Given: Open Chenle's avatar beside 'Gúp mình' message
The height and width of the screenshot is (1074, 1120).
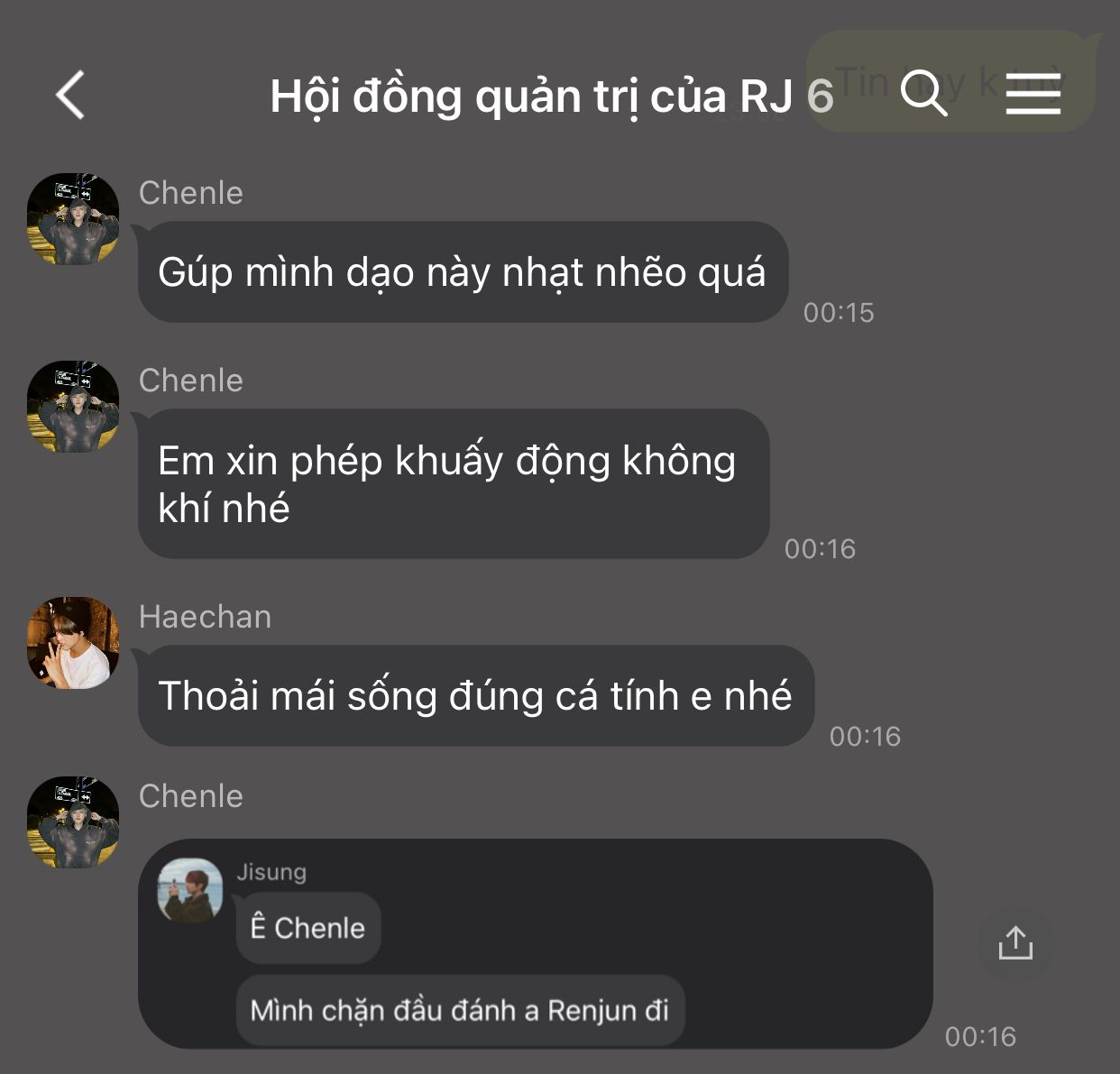Looking at the screenshot, I should 73,219.
